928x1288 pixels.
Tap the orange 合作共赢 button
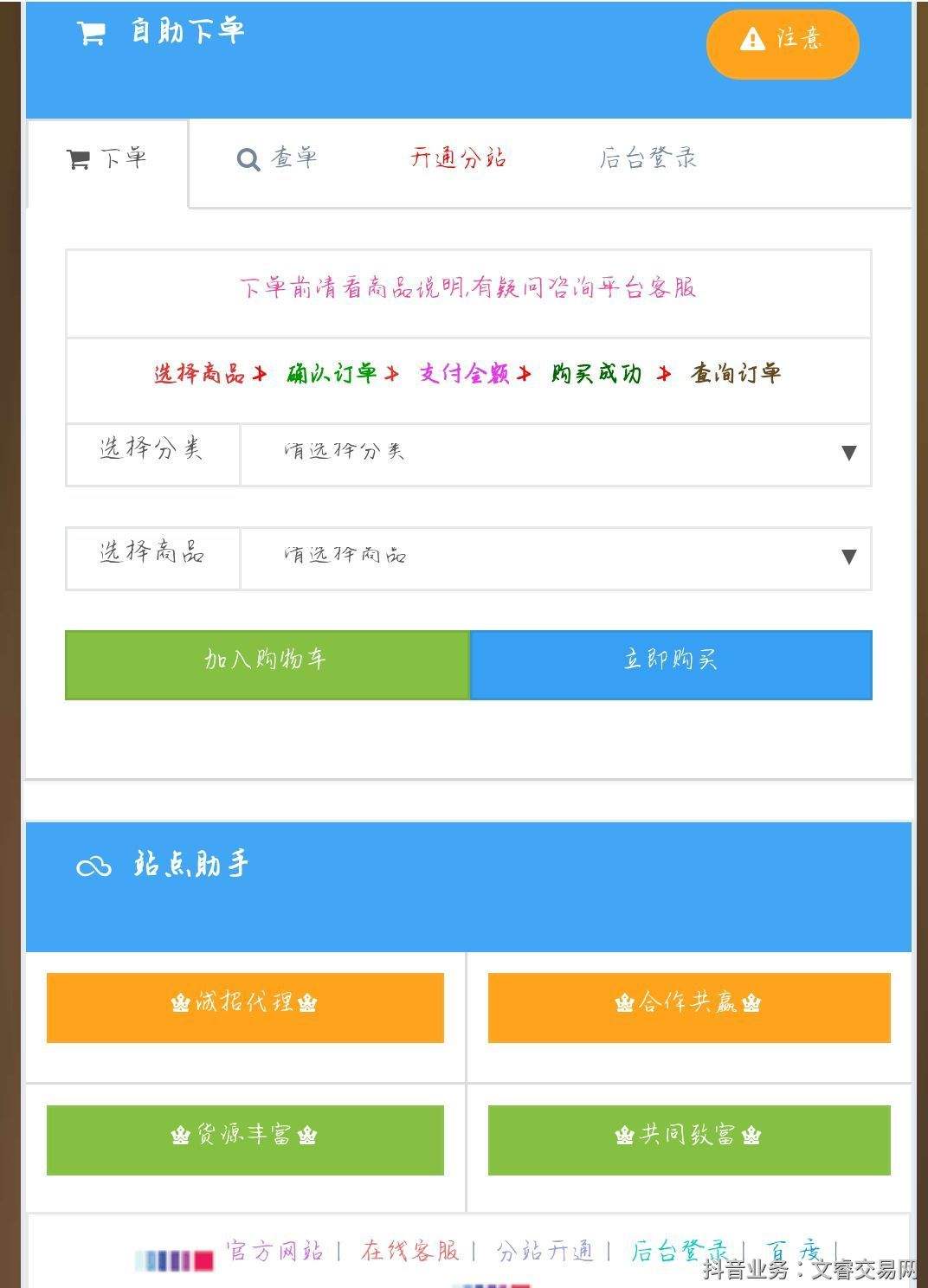pyautogui.click(x=688, y=1007)
